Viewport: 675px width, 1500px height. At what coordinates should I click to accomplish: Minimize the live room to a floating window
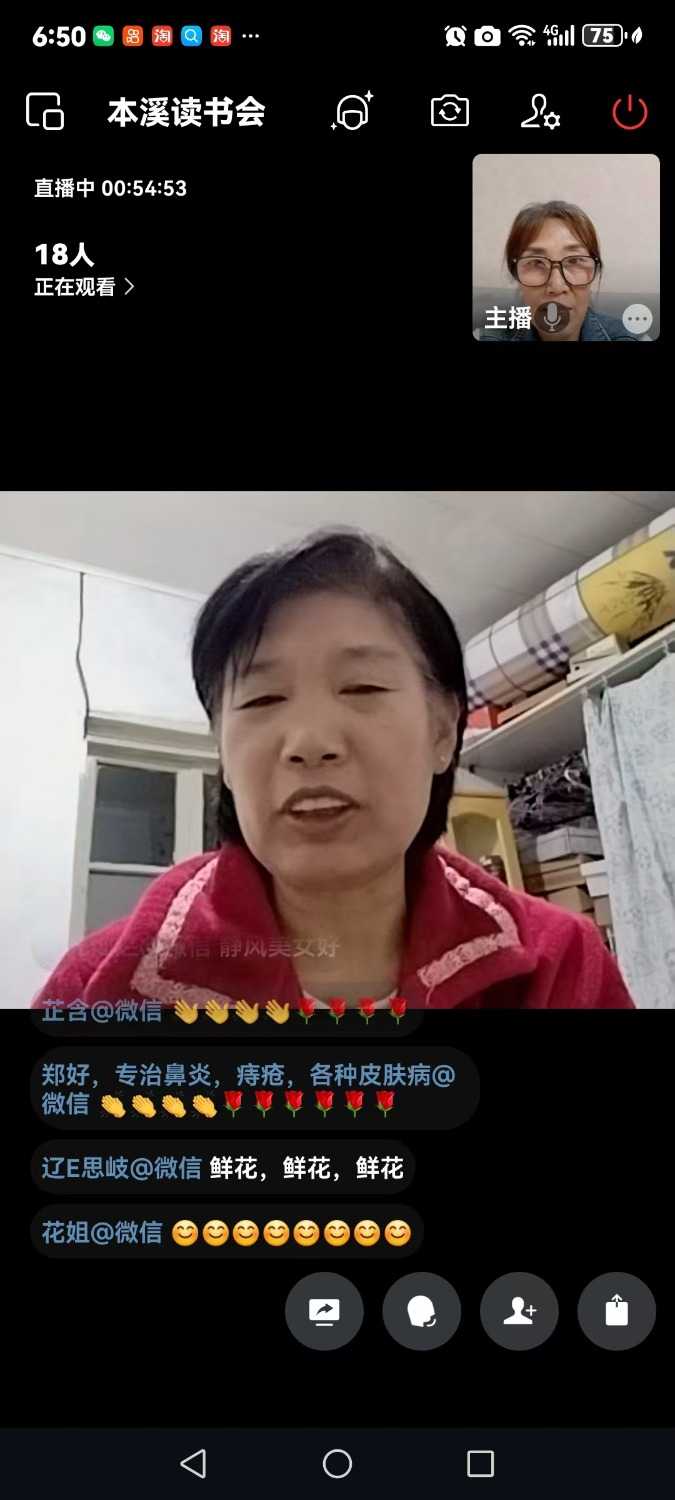(x=45, y=111)
